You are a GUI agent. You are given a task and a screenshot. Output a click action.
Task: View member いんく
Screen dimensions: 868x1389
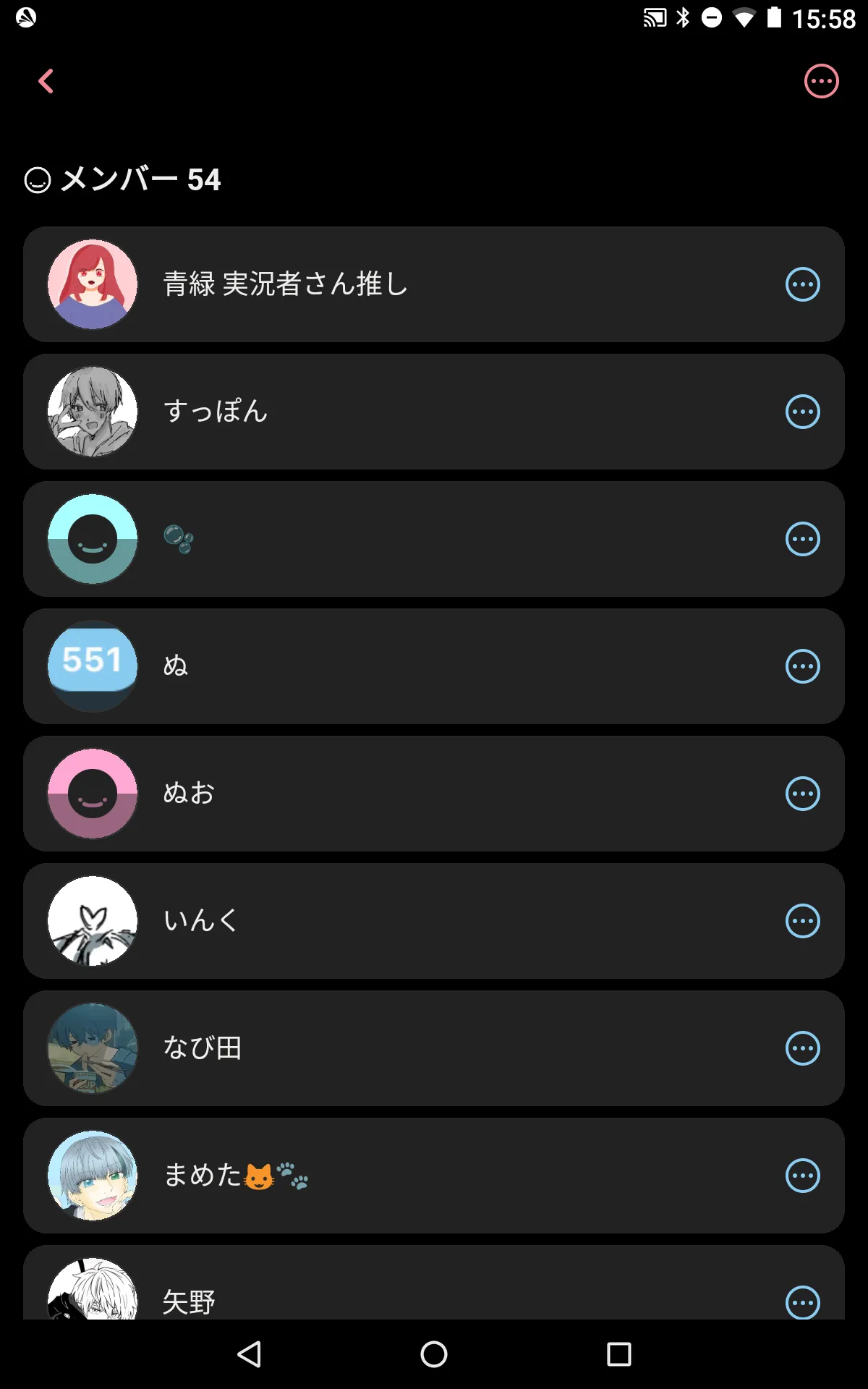[x=434, y=921]
